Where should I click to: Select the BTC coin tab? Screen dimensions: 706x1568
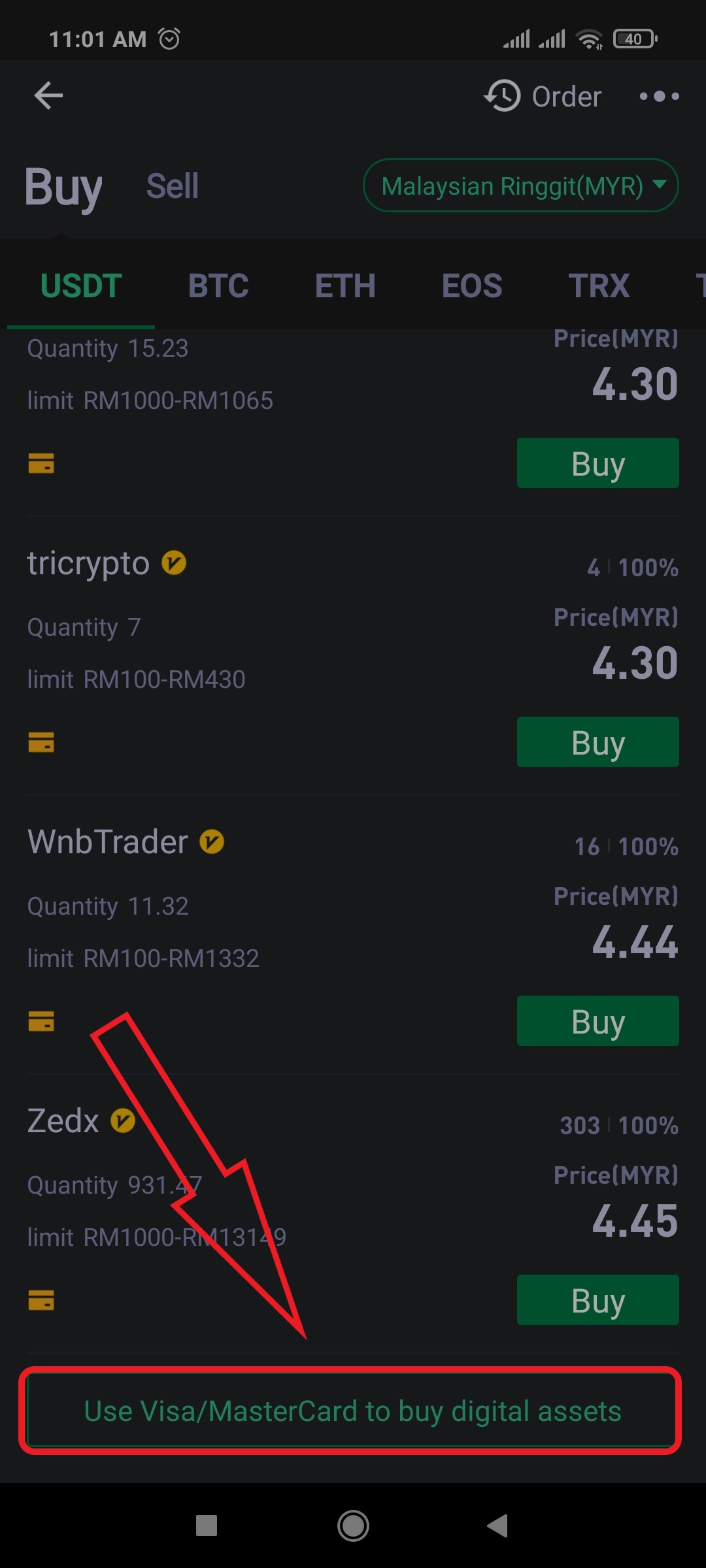218,286
